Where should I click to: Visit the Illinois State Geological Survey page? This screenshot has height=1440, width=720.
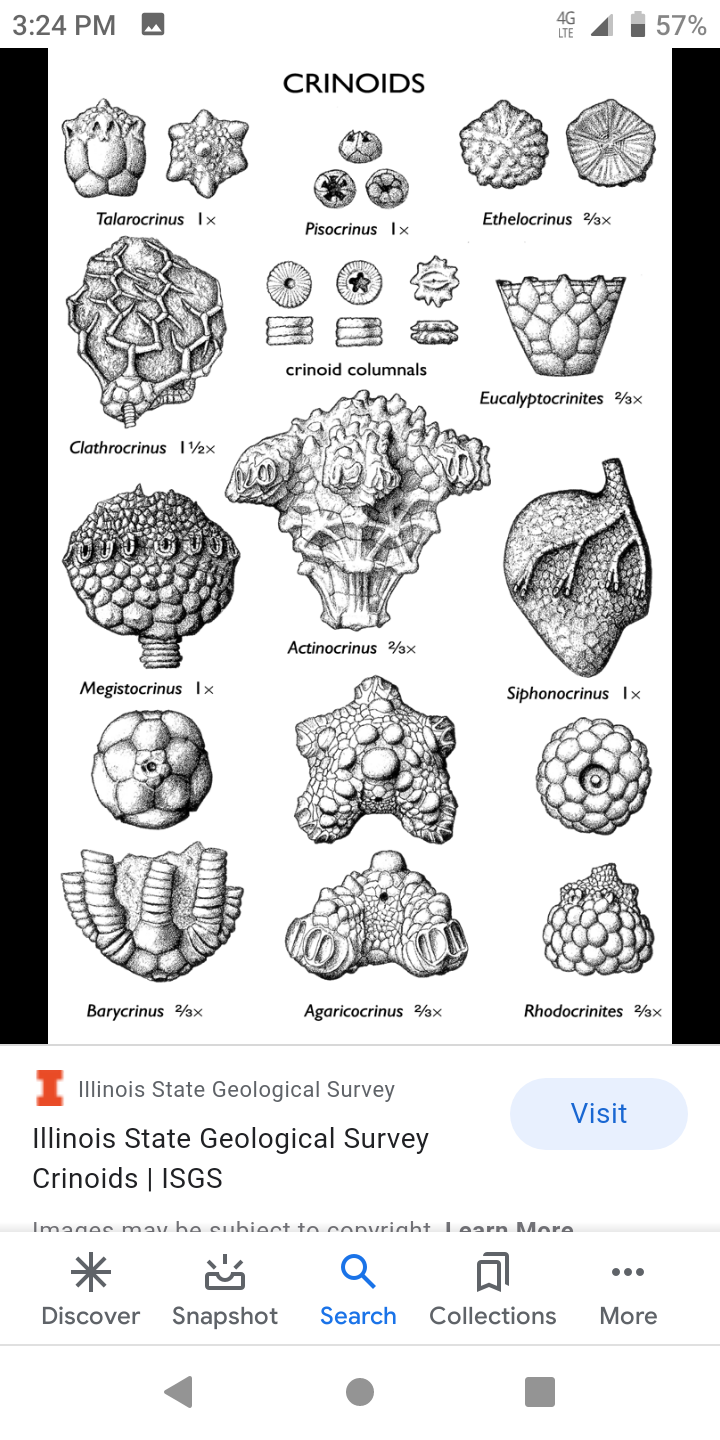(x=598, y=1113)
